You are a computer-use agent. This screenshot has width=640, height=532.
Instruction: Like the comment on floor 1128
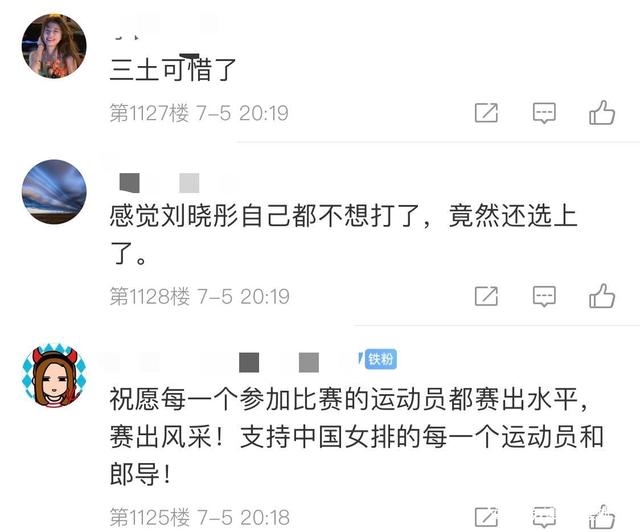pos(602,296)
